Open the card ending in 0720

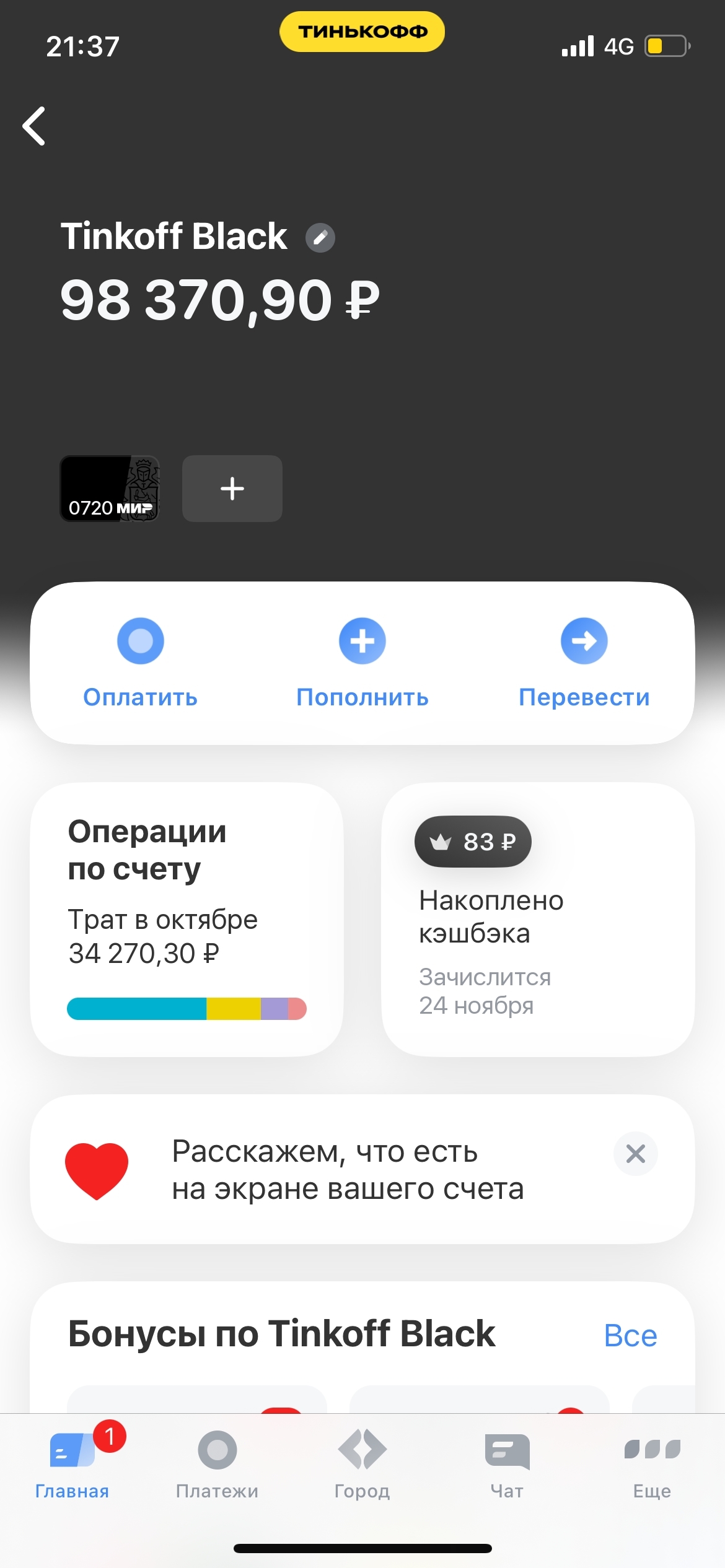[x=110, y=489]
